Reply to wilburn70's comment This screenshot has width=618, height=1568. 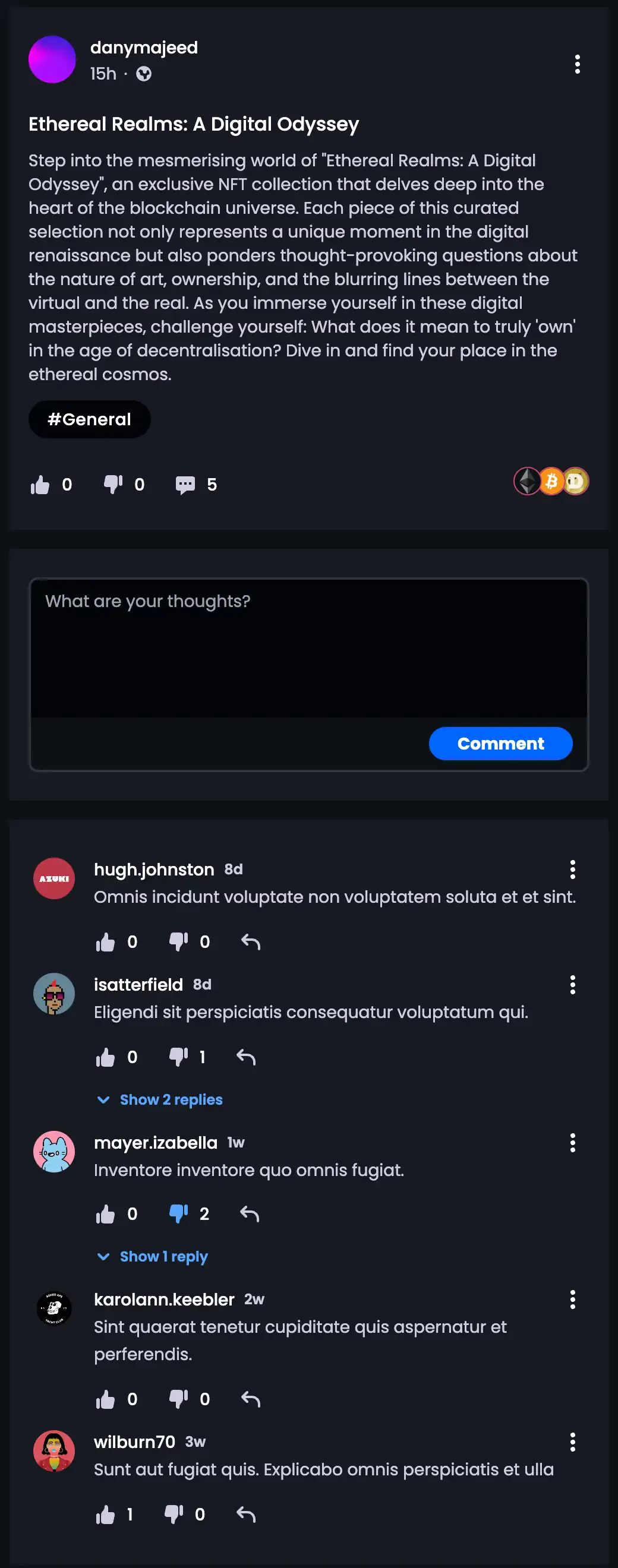tap(245, 1515)
